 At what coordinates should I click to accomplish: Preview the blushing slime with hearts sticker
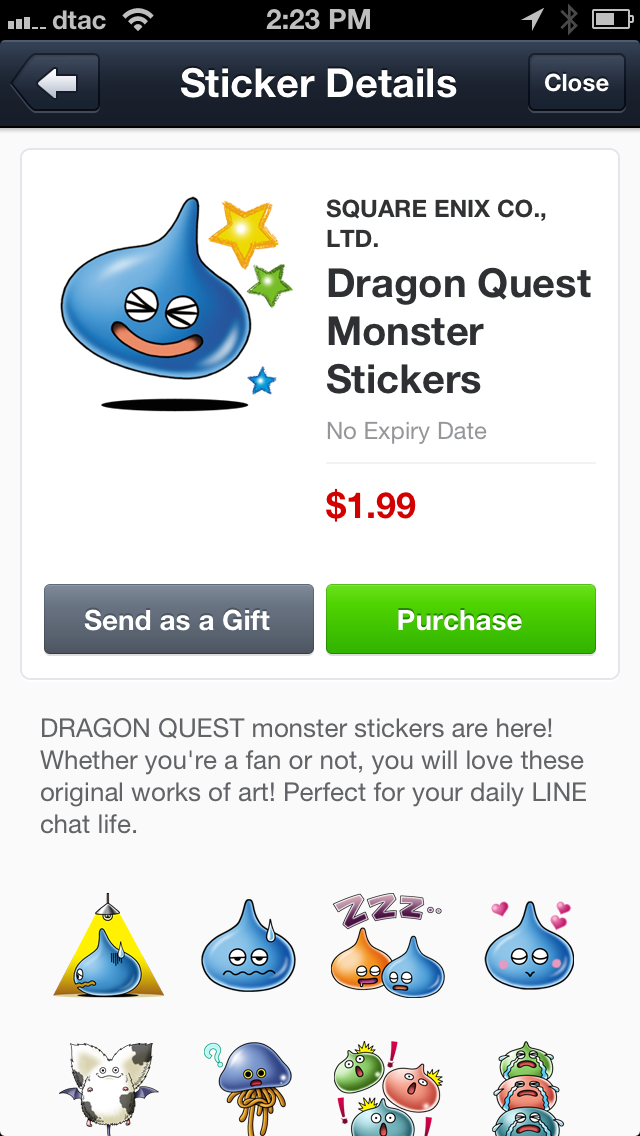[x=528, y=948]
